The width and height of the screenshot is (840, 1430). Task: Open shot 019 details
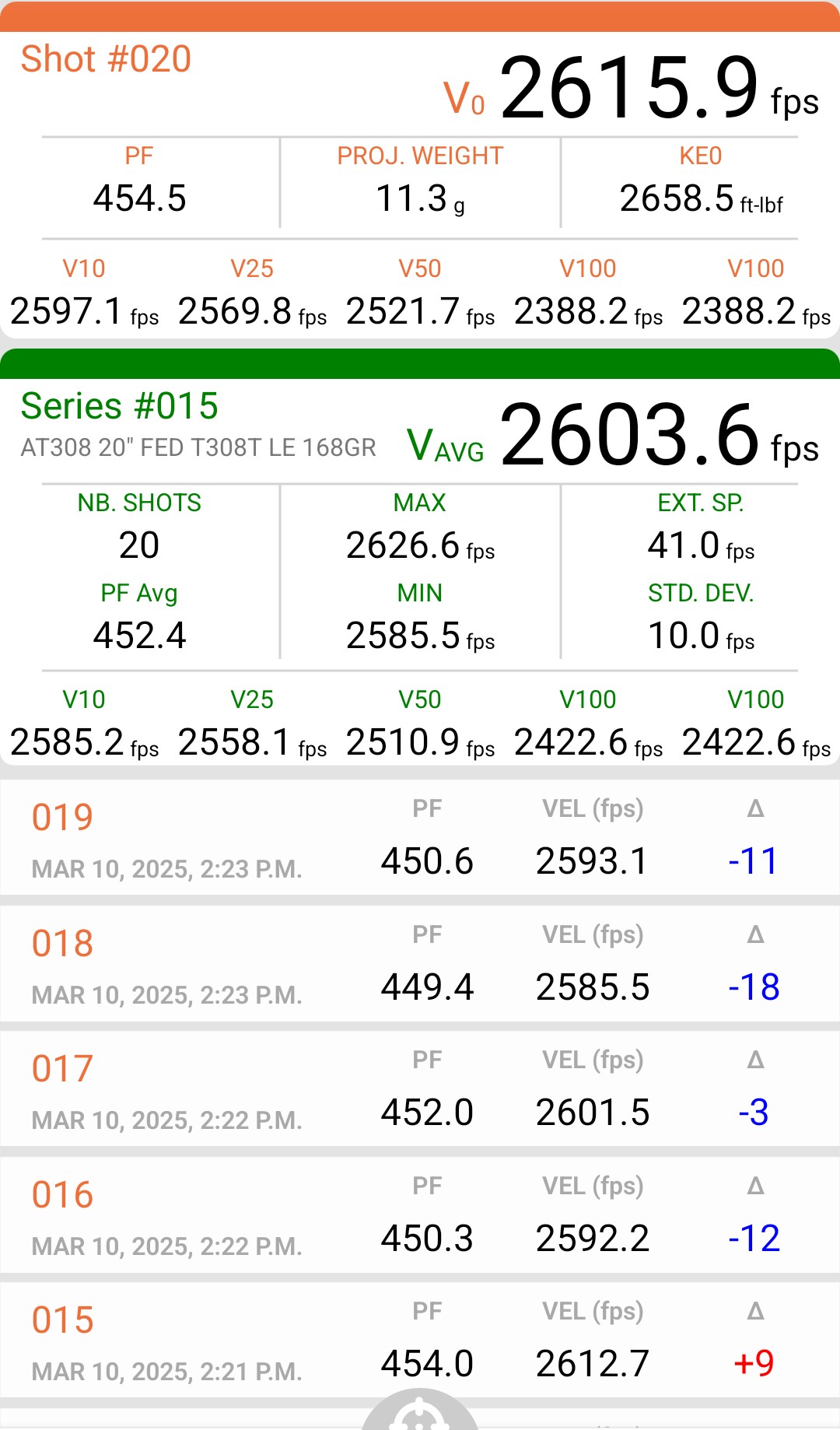[420, 838]
